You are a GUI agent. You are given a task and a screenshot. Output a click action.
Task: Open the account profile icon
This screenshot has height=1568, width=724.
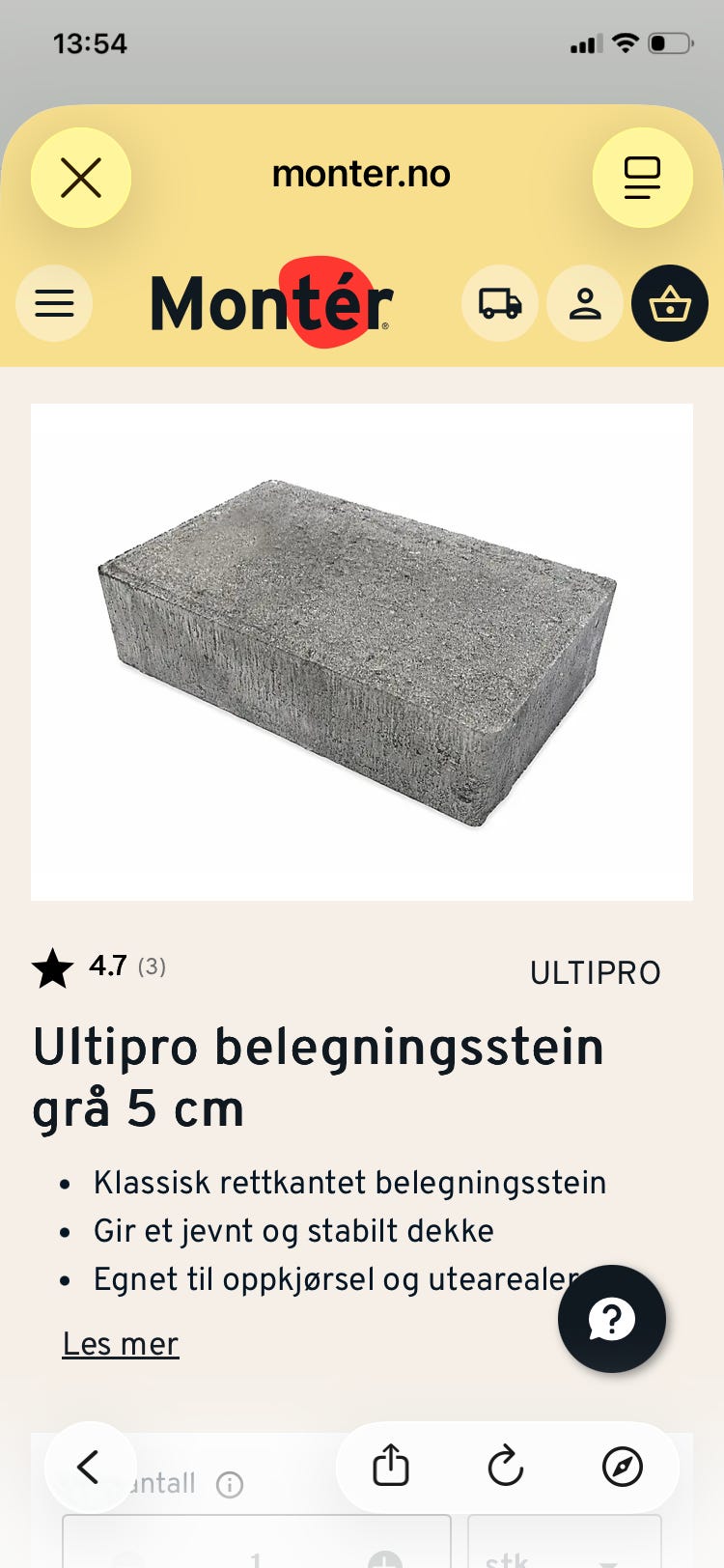584,303
